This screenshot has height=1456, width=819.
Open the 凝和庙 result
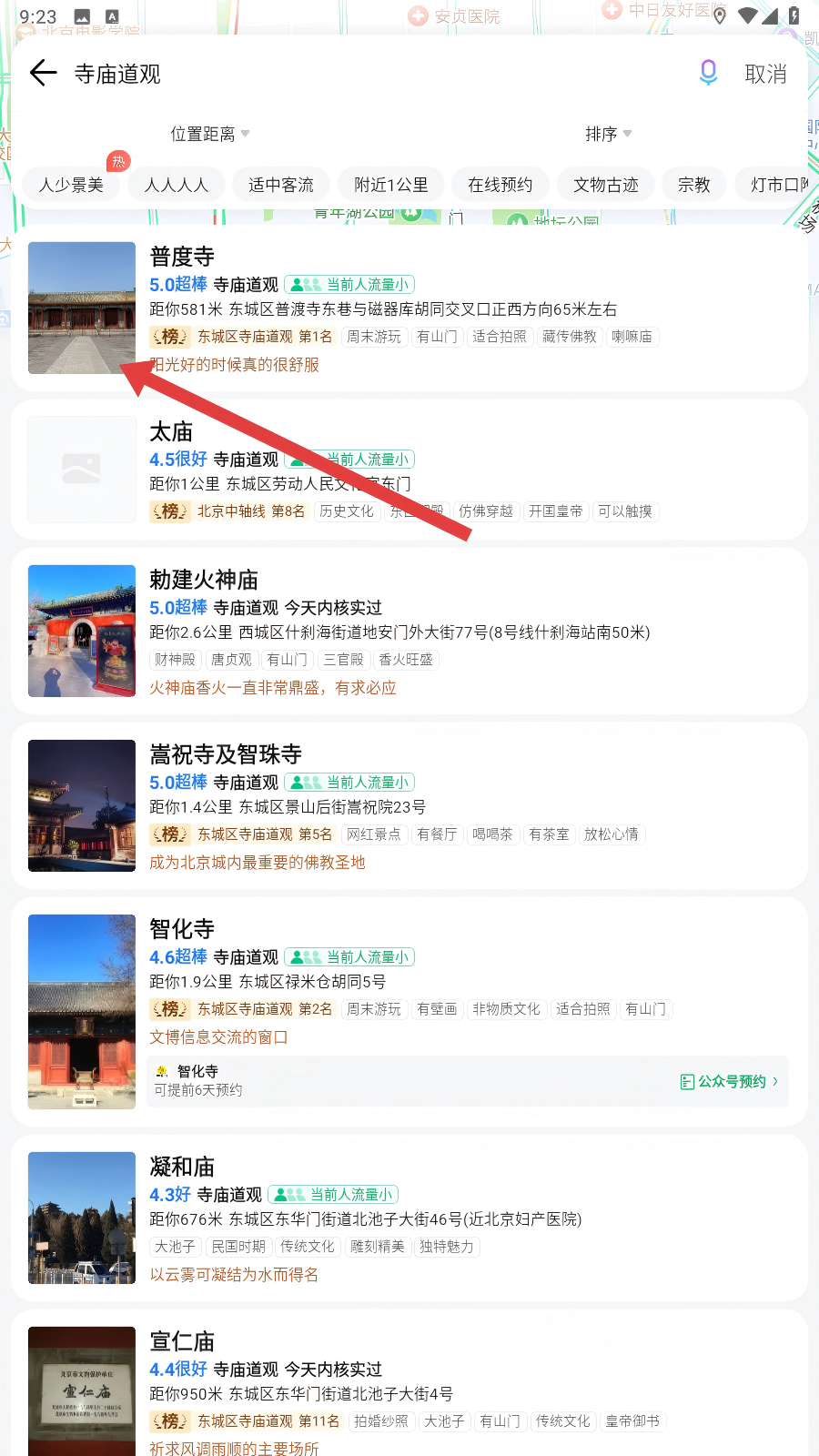point(182,1167)
